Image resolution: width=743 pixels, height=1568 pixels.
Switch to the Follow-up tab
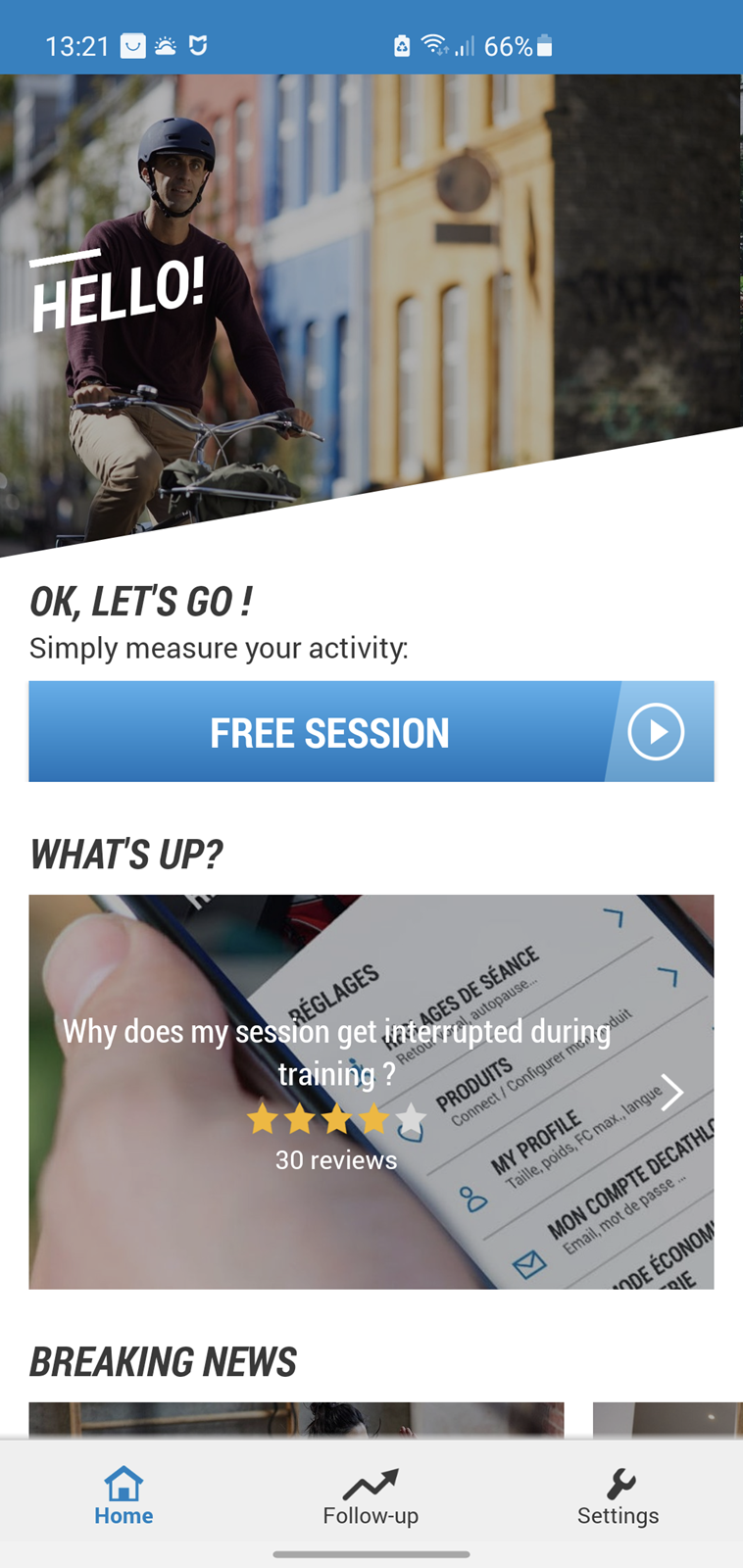(x=371, y=1495)
